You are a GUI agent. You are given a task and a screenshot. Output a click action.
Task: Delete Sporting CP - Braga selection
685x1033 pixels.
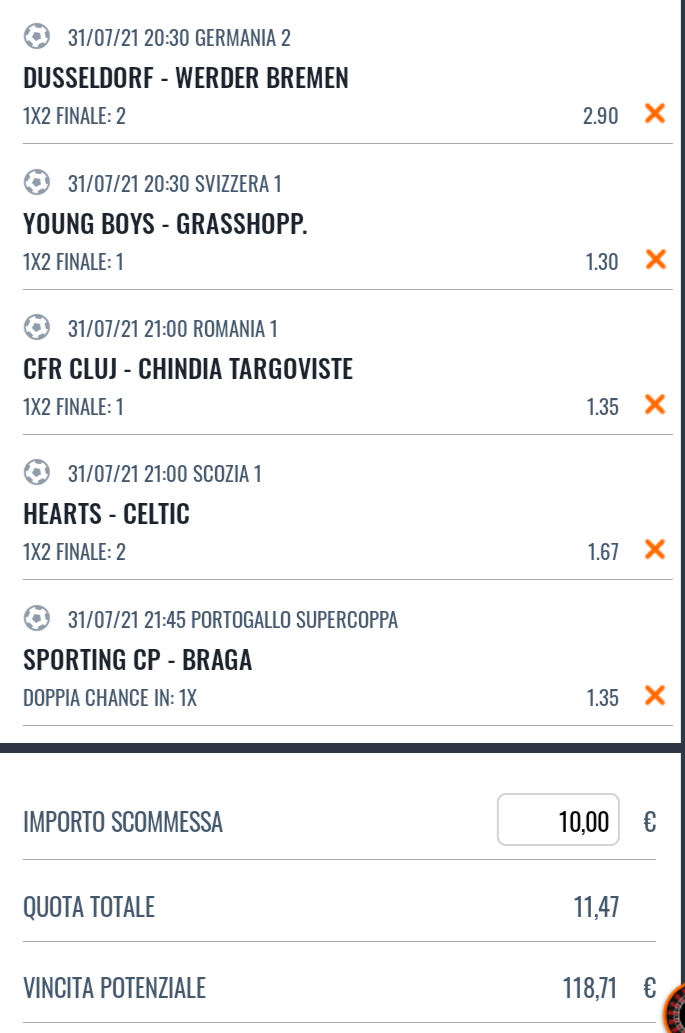(x=655, y=695)
